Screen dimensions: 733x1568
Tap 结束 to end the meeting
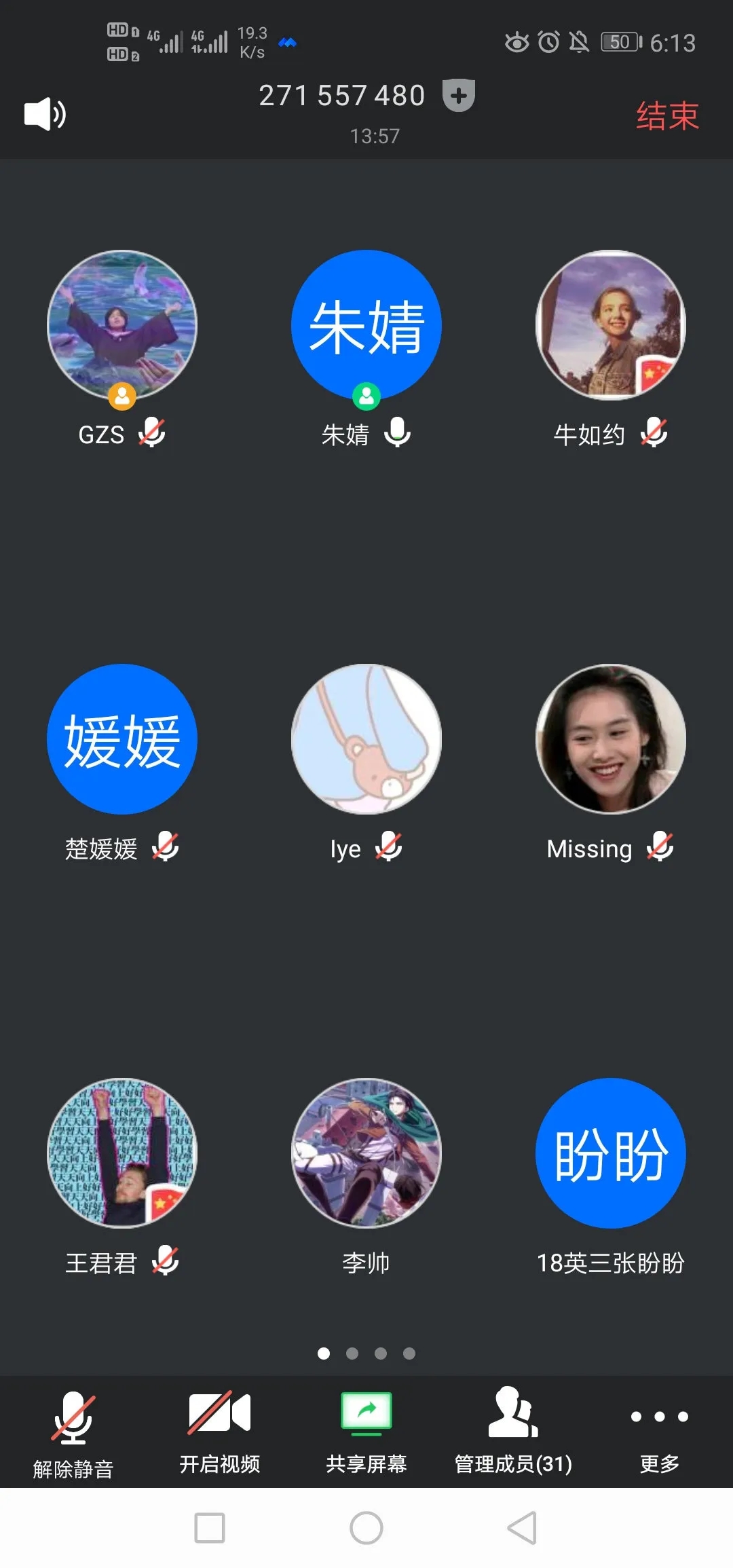tap(666, 116)
